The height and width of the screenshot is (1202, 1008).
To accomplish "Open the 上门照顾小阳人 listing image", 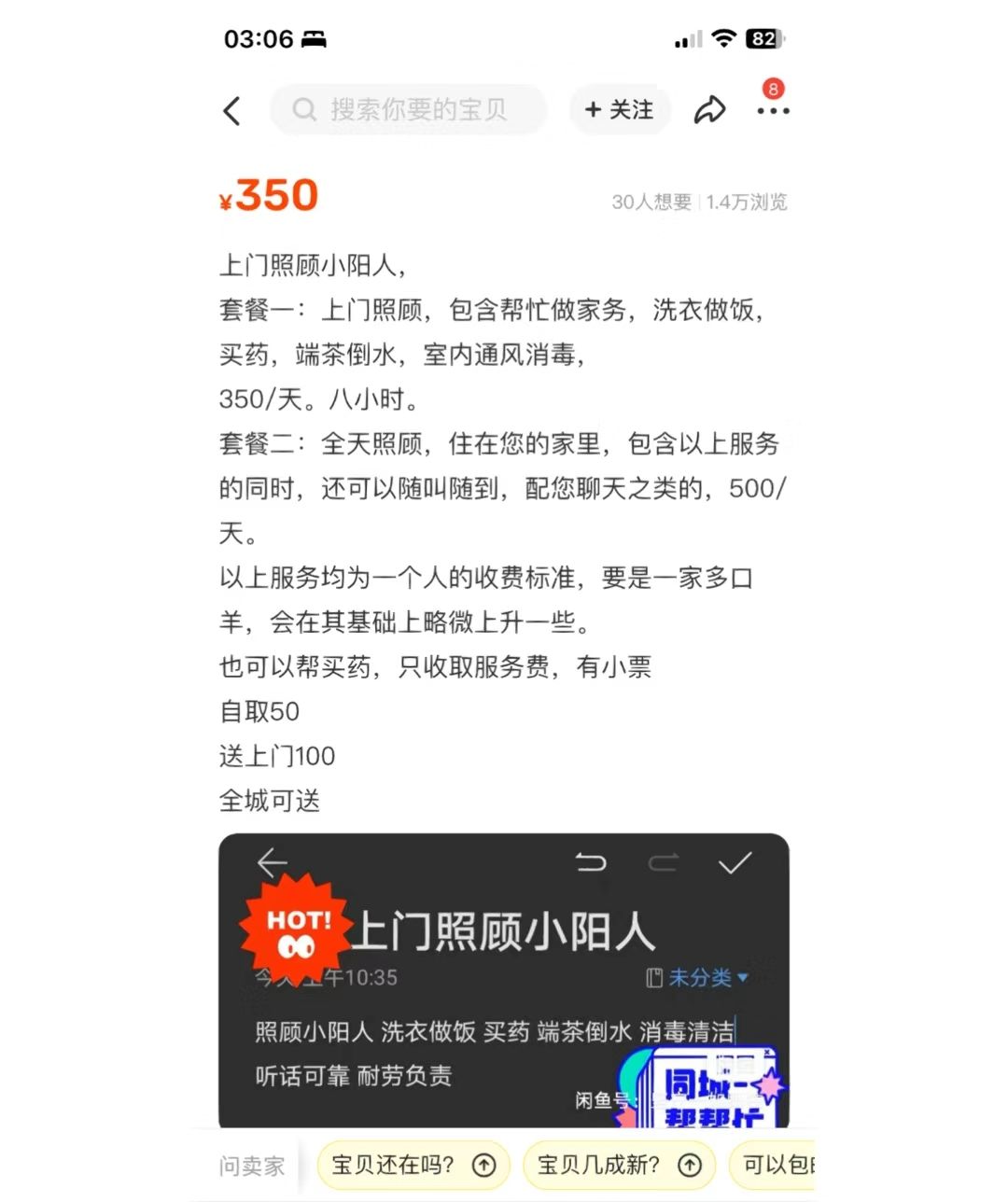I will (x=503, y=980).
